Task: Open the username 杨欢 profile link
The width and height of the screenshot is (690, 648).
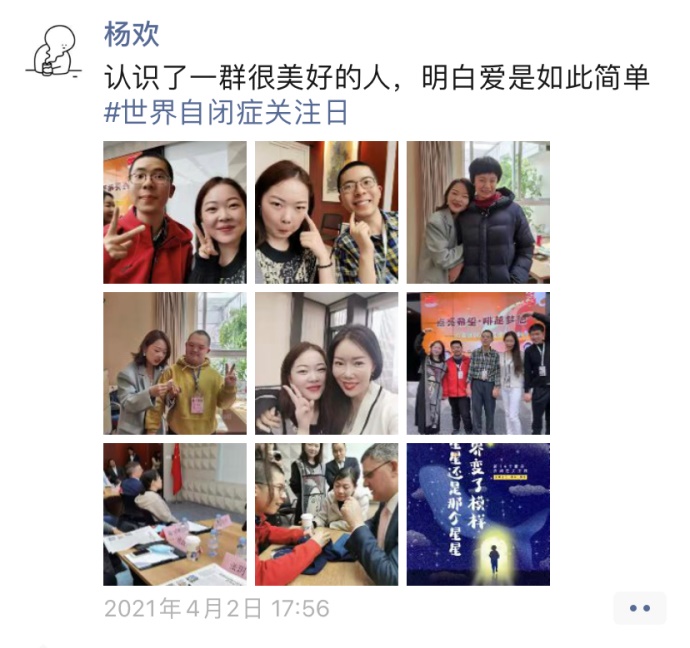Action: click(132, 34)
